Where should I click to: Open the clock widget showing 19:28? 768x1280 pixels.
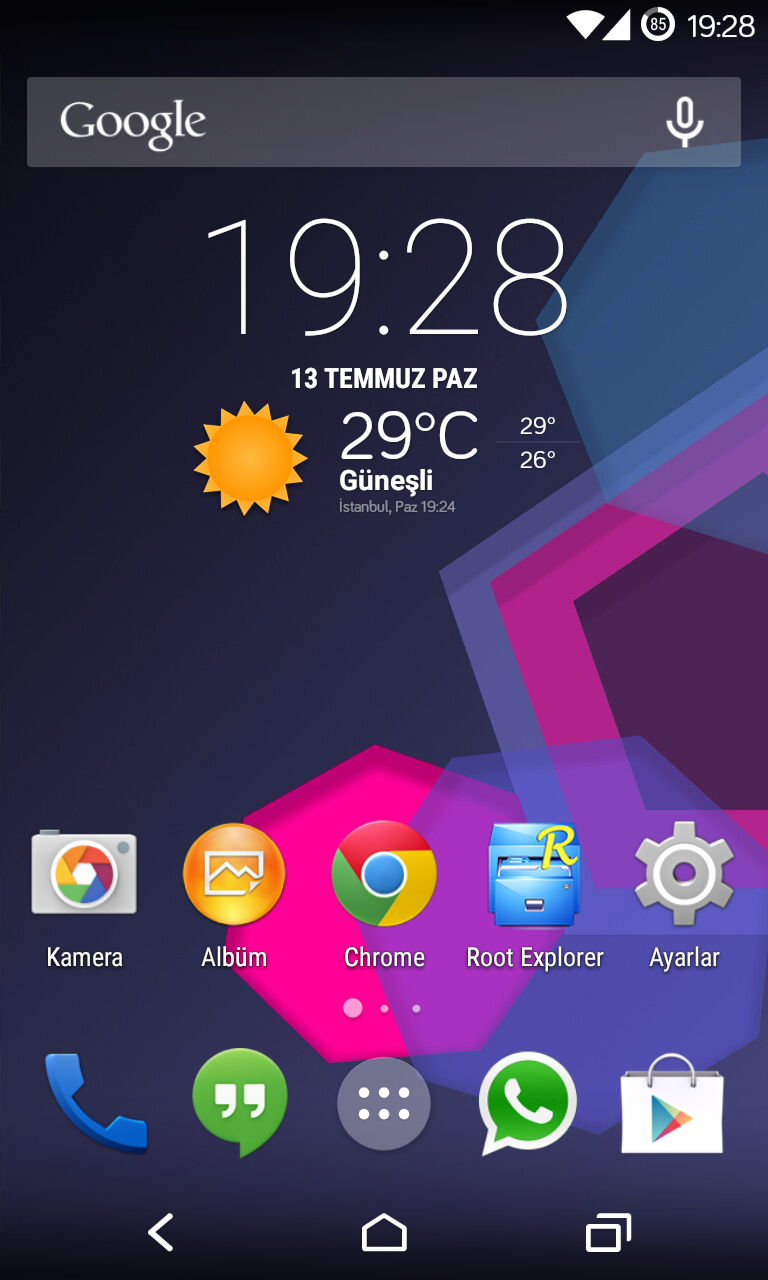pyautogui.click(x=385, y=278)
